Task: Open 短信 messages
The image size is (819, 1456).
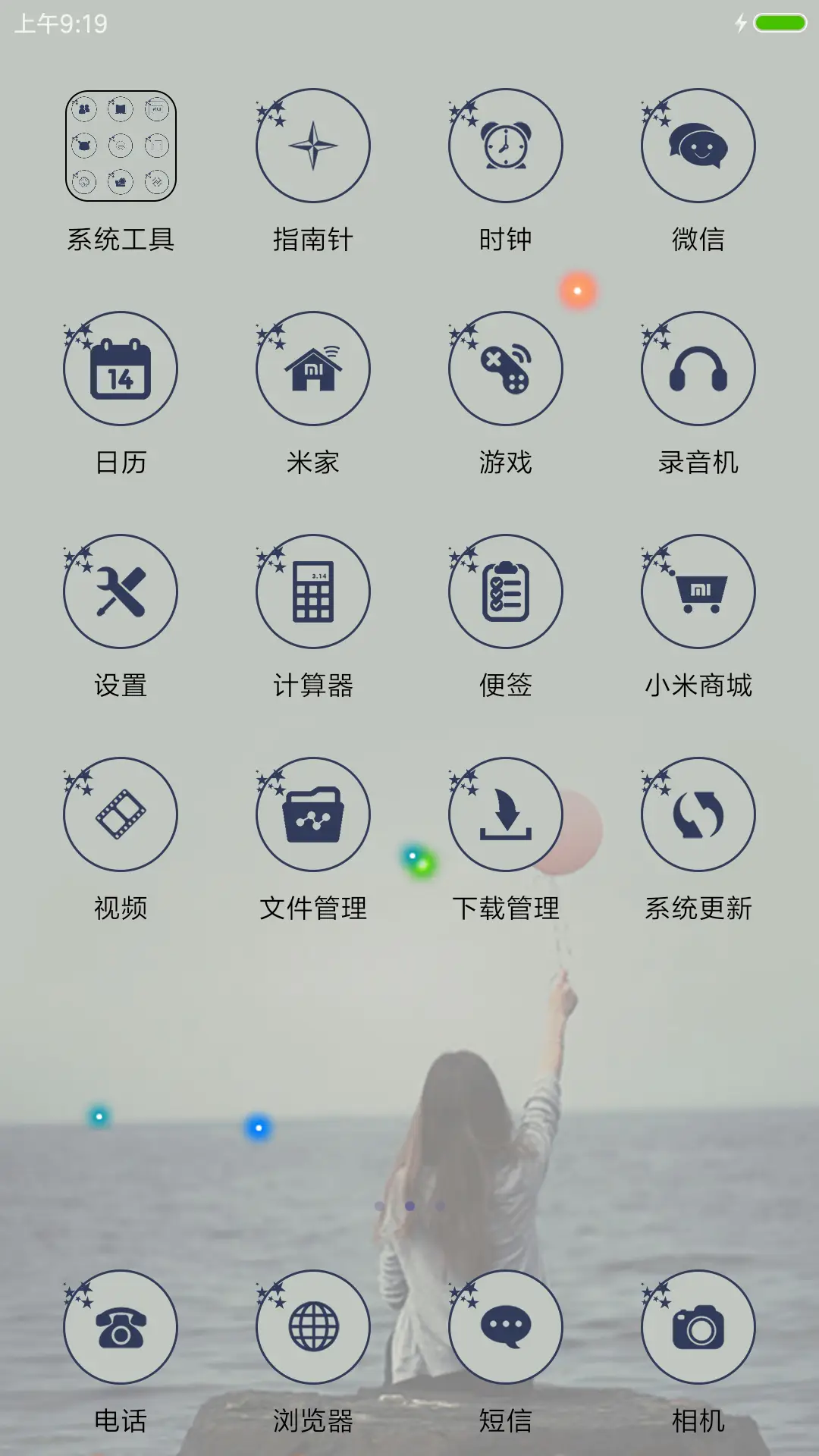Action: (505, 1326)
